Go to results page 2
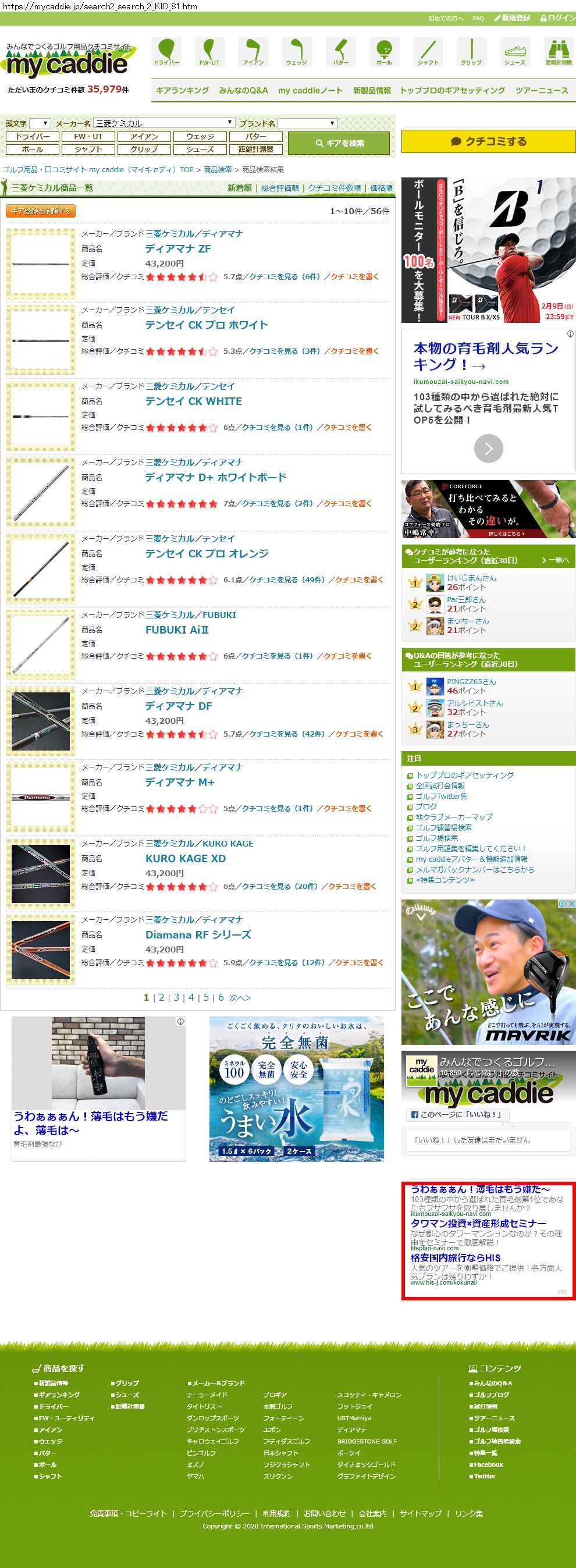 pyautogui.click(x=161, y=997)
